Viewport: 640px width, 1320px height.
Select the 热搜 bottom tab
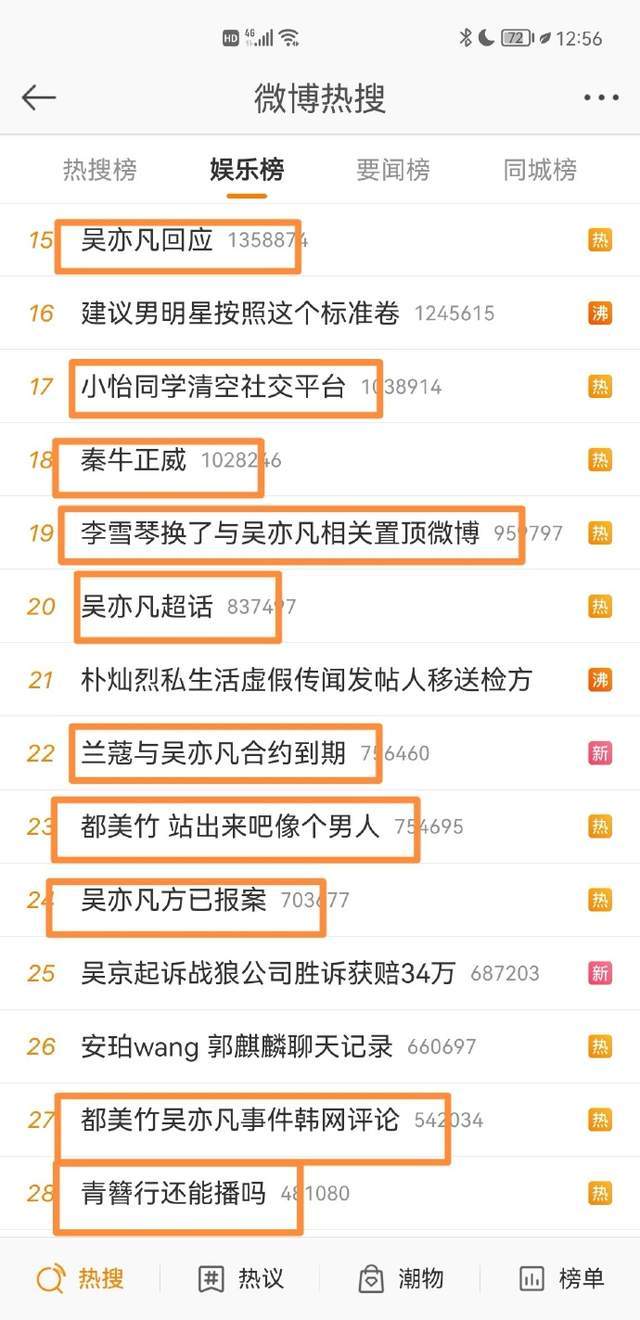point(81,1278)
